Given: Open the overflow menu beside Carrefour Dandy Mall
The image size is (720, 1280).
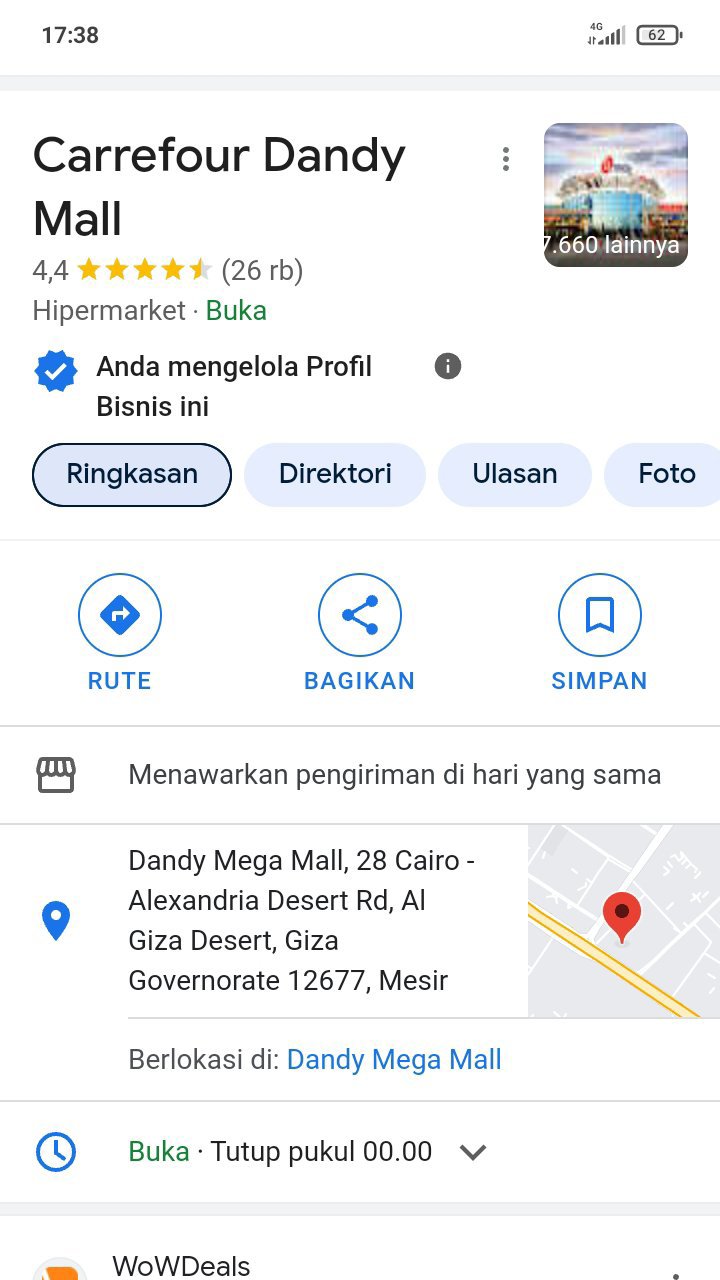Looking at the screenshot, I should tap(506, 159).
